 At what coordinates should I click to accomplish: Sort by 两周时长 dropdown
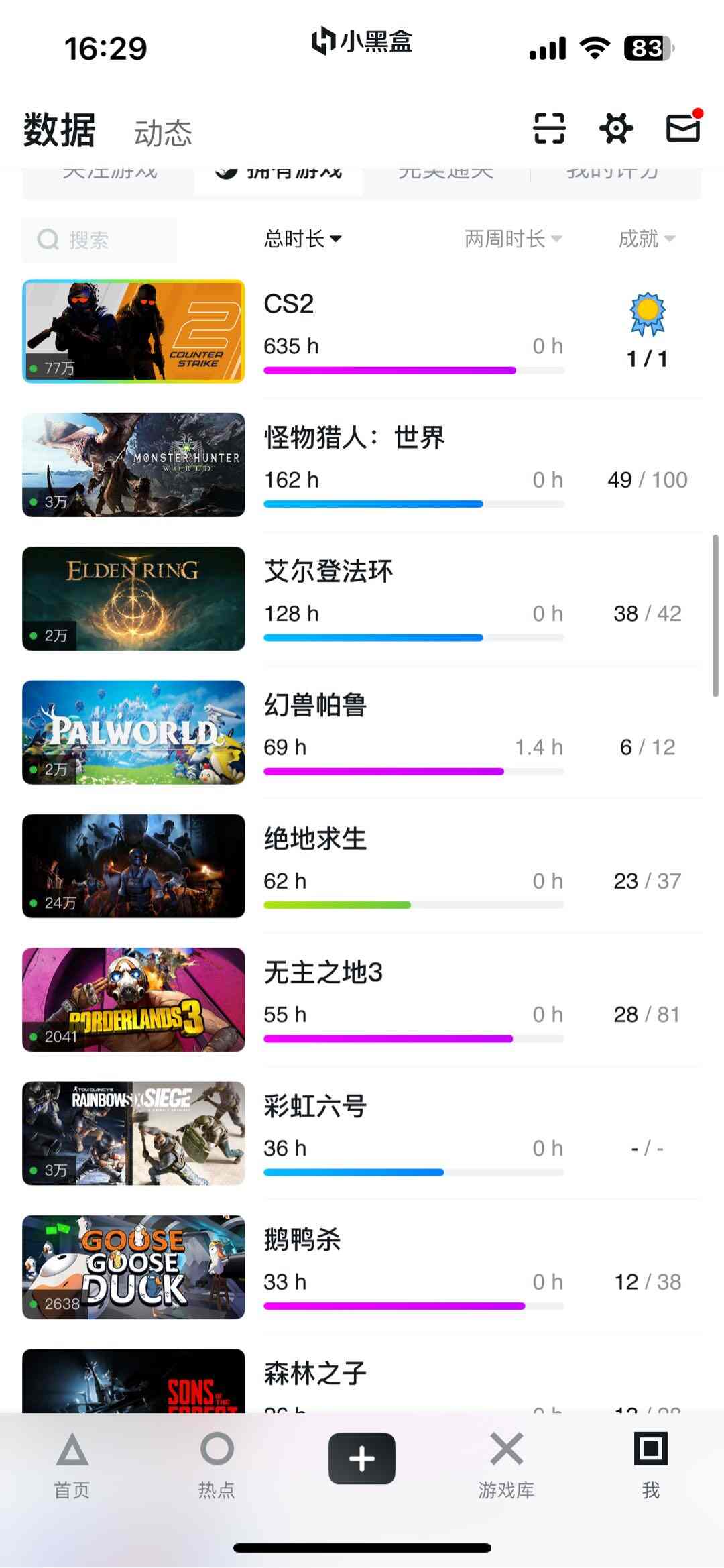click(514, 239)
